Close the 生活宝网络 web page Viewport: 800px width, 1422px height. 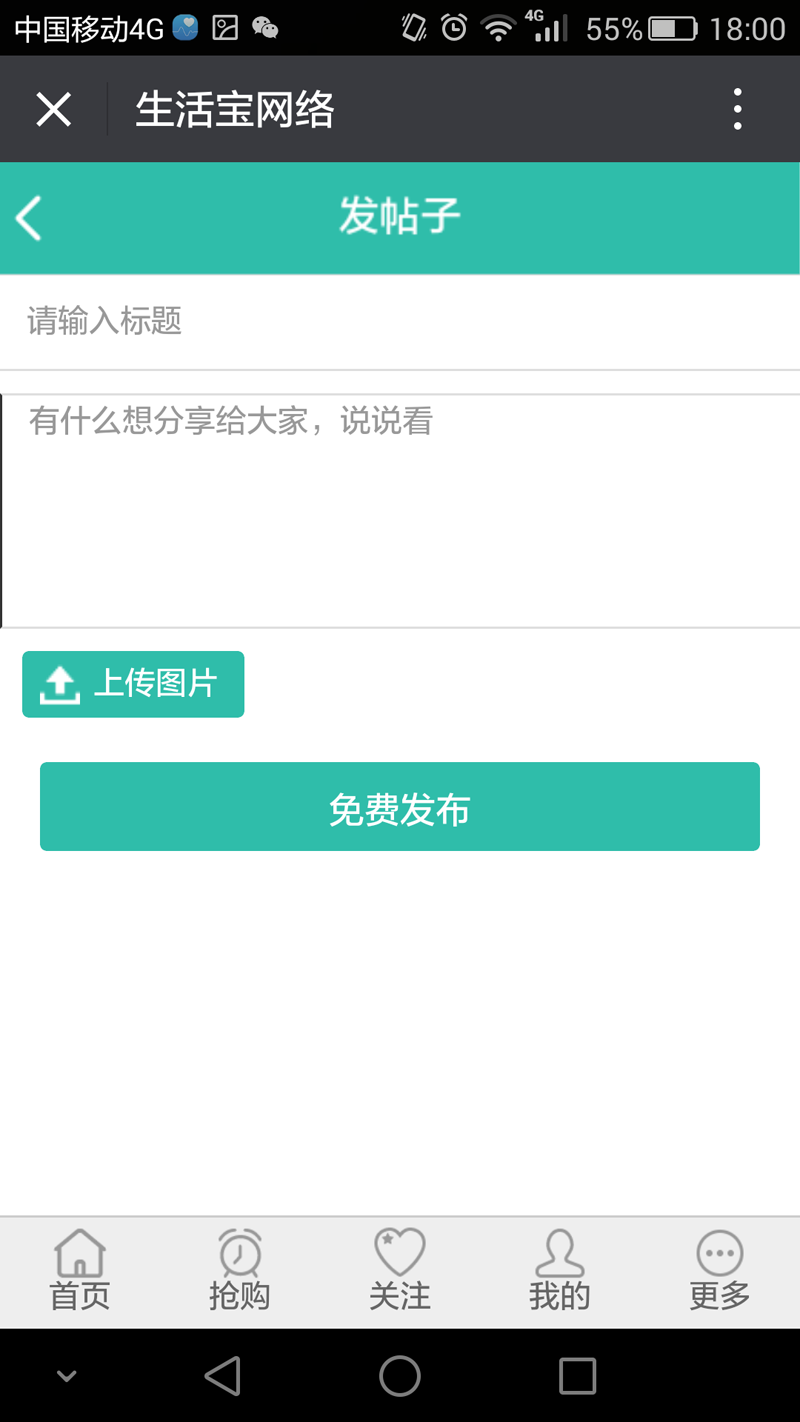(x=53, y=109)
